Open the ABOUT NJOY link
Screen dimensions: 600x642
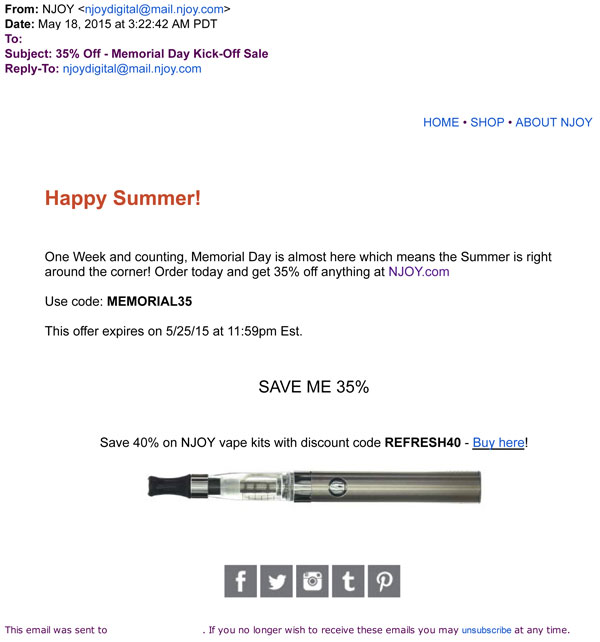(x=554, y=122)
